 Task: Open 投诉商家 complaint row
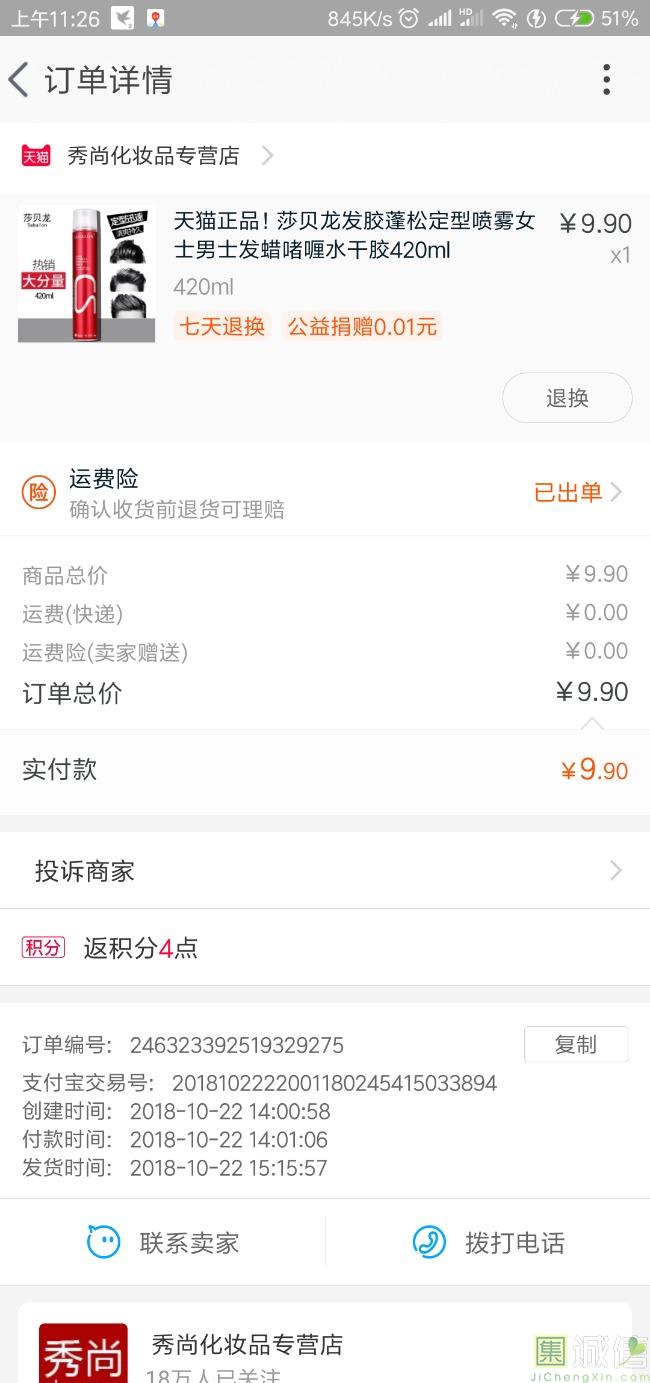pos(325,871)
